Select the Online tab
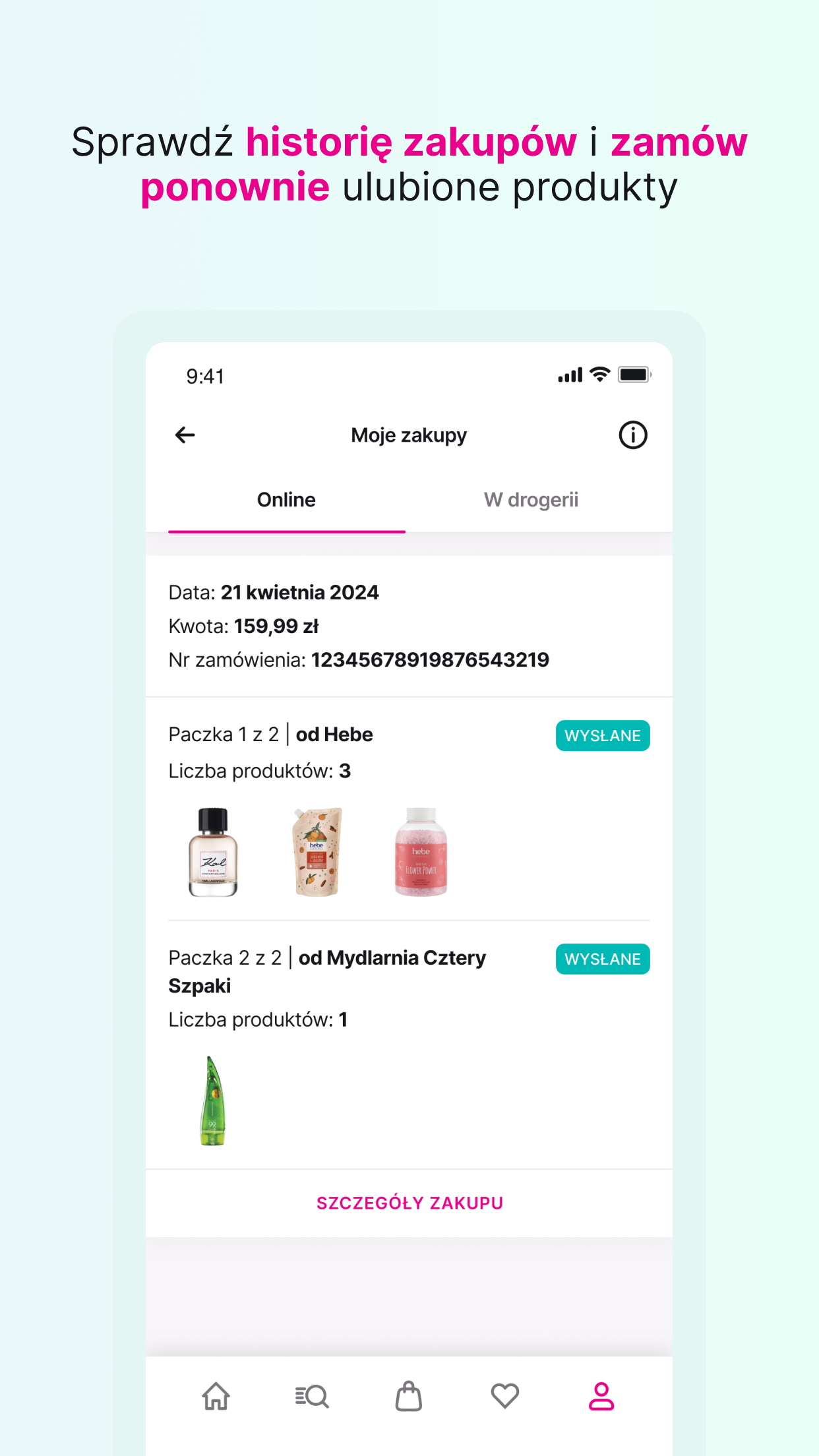Screen dimensions: 819x1456 (286, 499)
